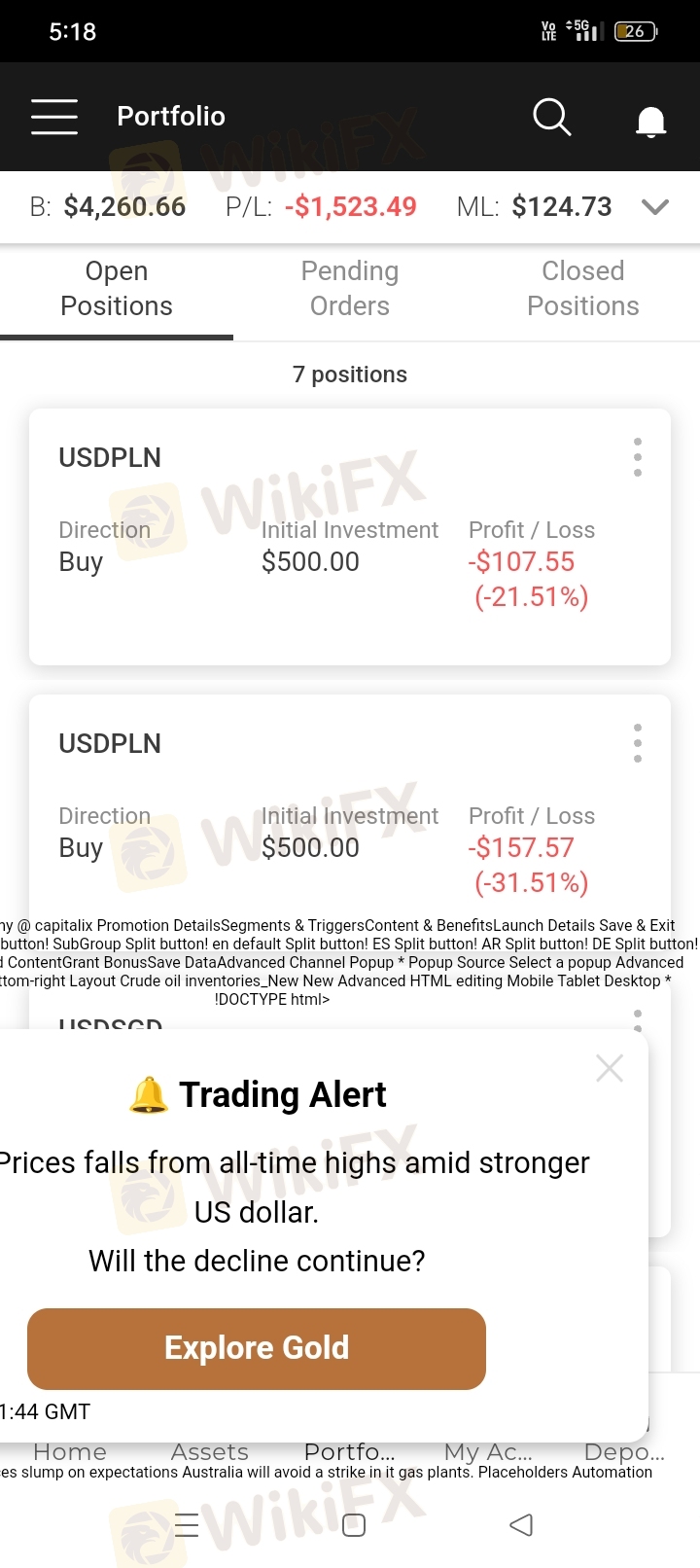The width and height of the screenshot is (700, 1568).
Task: Open the notifications bell
Action: (x=650, y=121)
